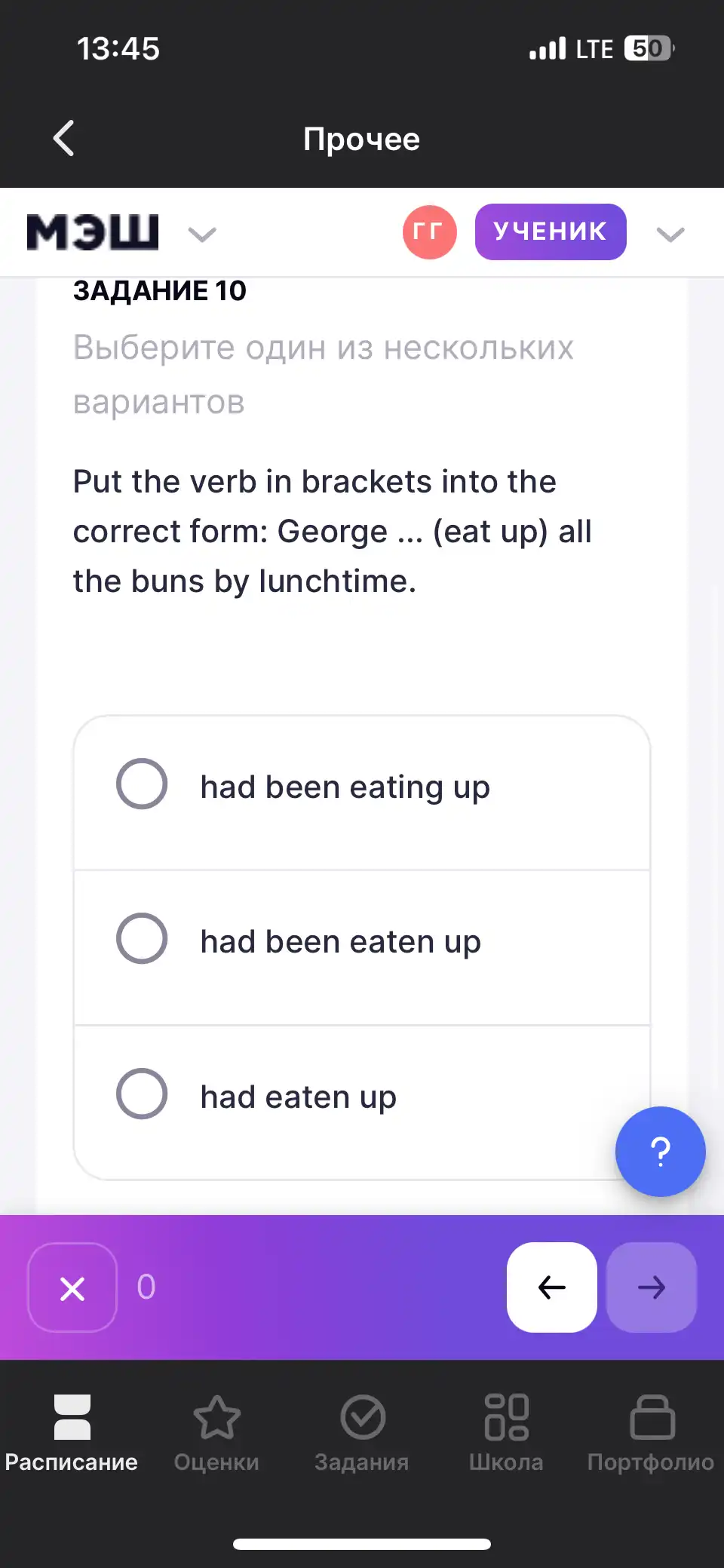Close the test with the X button
This screenshot has width=724, height=1568.
click(x=72, y=1287)
